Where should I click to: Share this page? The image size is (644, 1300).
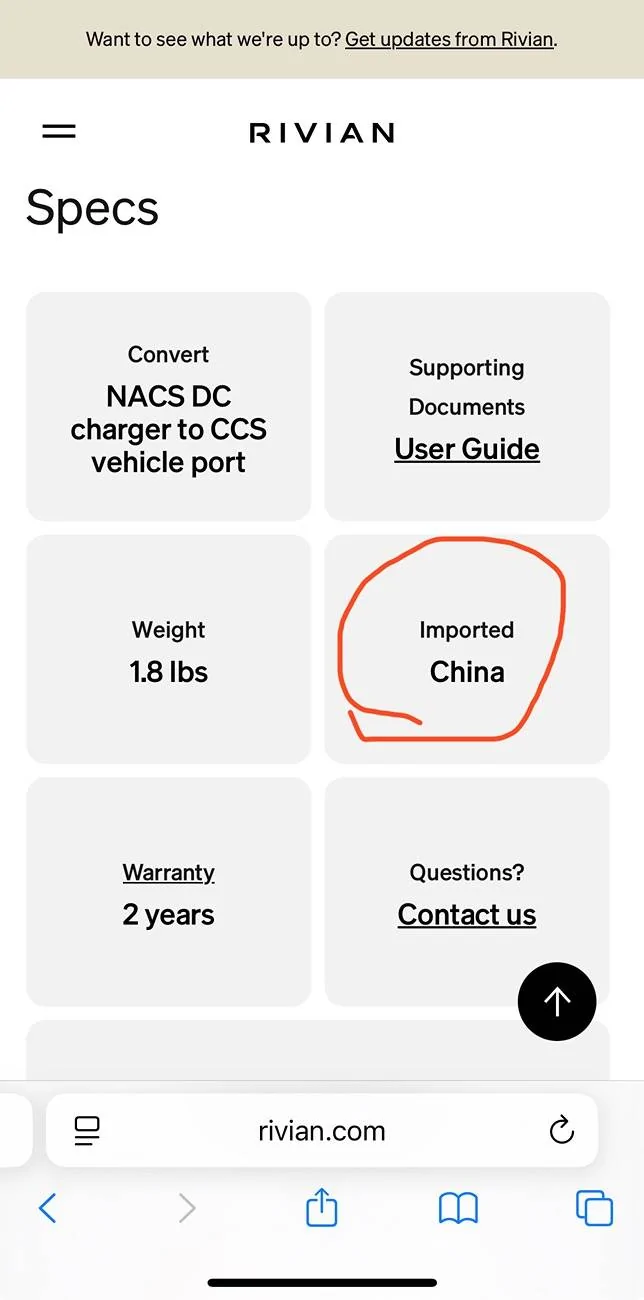pos(321,1208)
